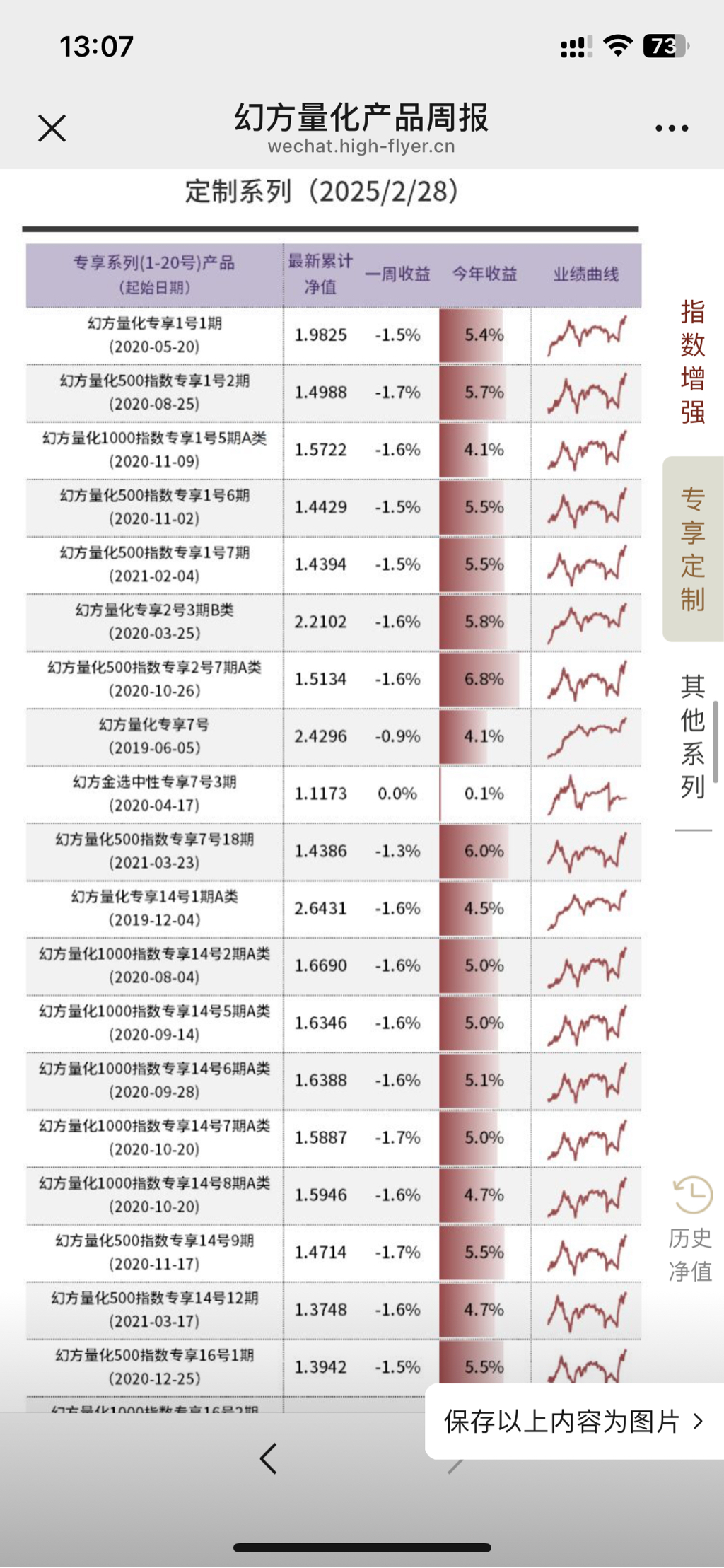This screenshot has width=724, height=1568.
Task: Tap 保存以上内容为图片 to save image
Action: pyautogui.click(x=574, y=1422)
